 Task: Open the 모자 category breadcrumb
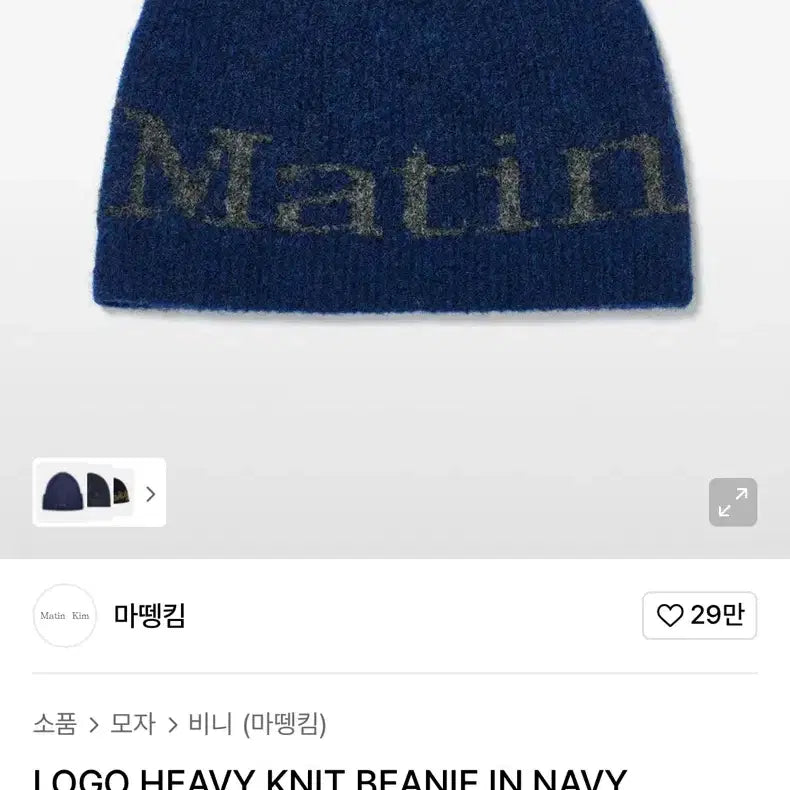pyautogui.click(x=133, y=724)
